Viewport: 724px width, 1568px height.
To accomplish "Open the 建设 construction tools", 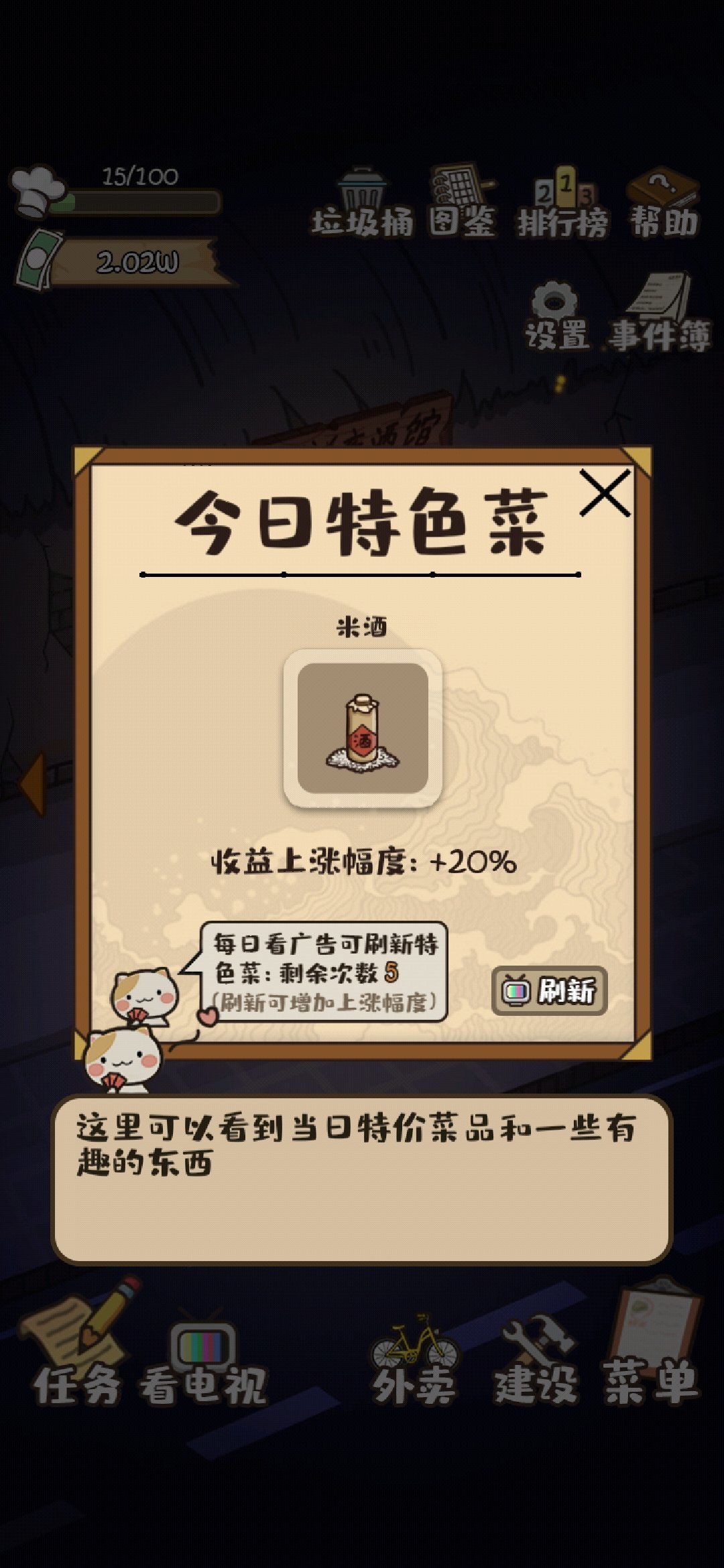I will [537, 1362].
